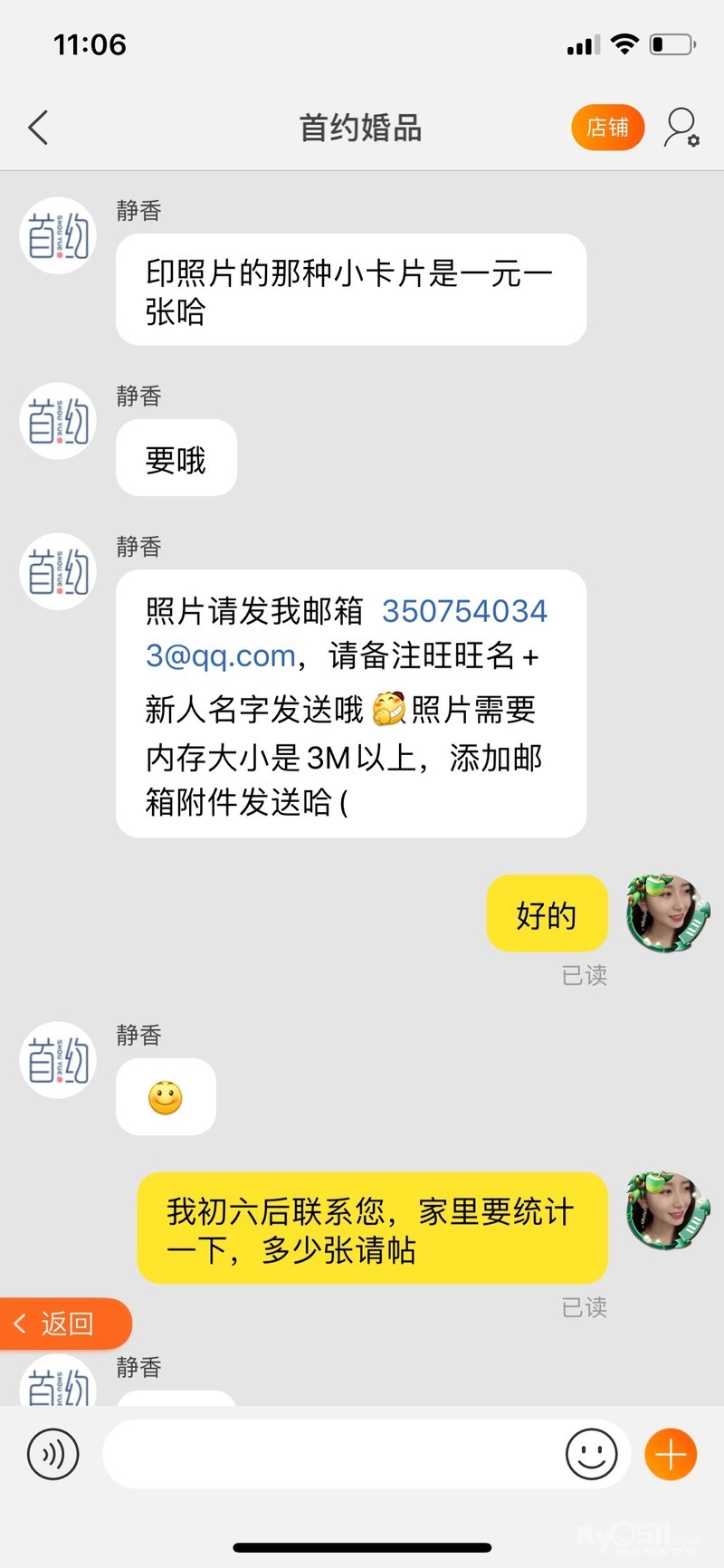Open chat profile settings icon
The width and height of the screenshot is (724, 1568).
tap(681, 128)
